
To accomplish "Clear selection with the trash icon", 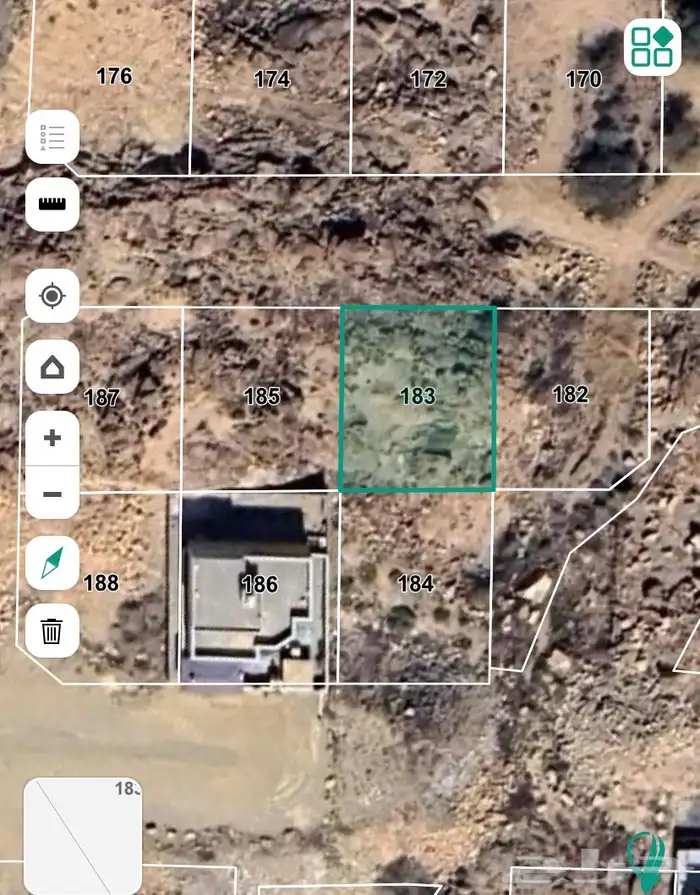I will click(x=52, y=631).
